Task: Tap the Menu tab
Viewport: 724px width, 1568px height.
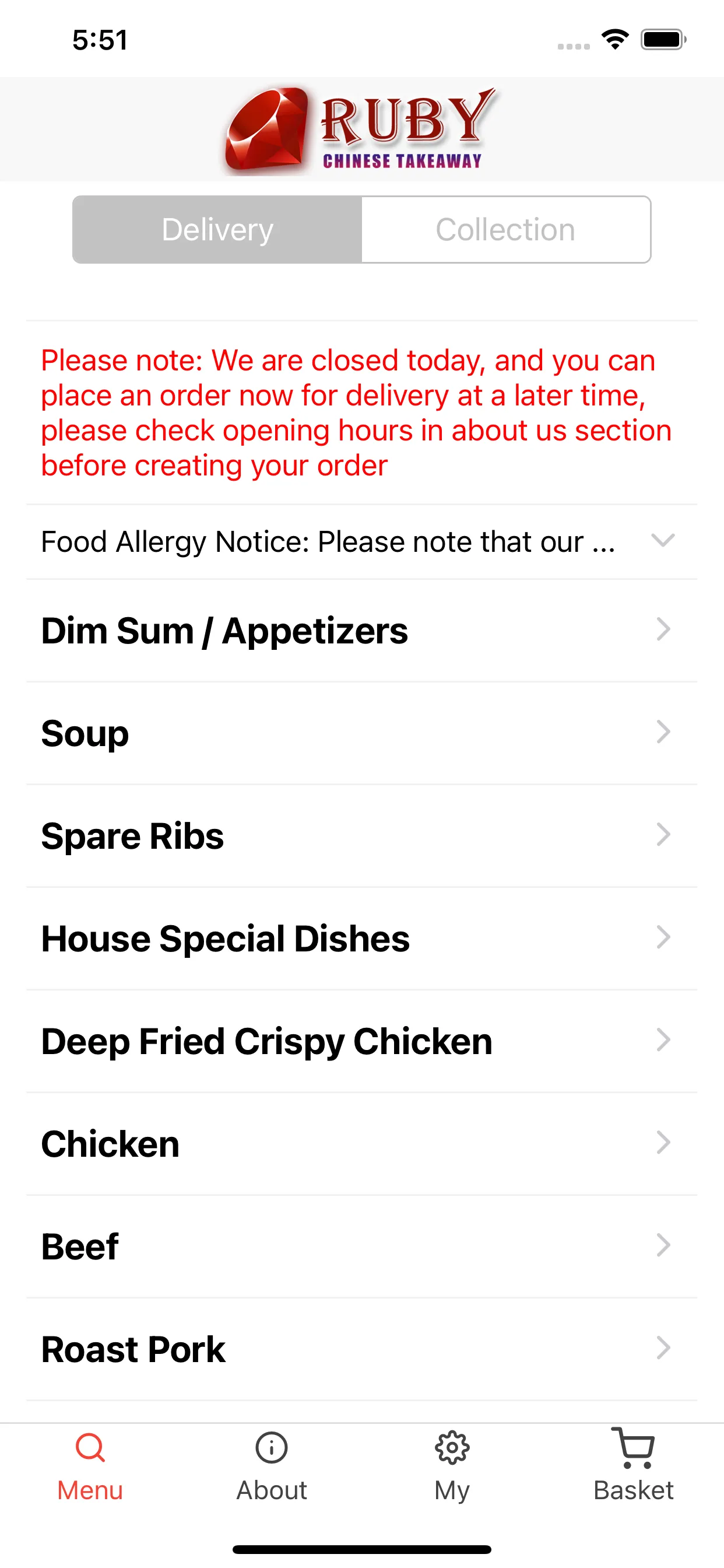Action: [90, 1467]
